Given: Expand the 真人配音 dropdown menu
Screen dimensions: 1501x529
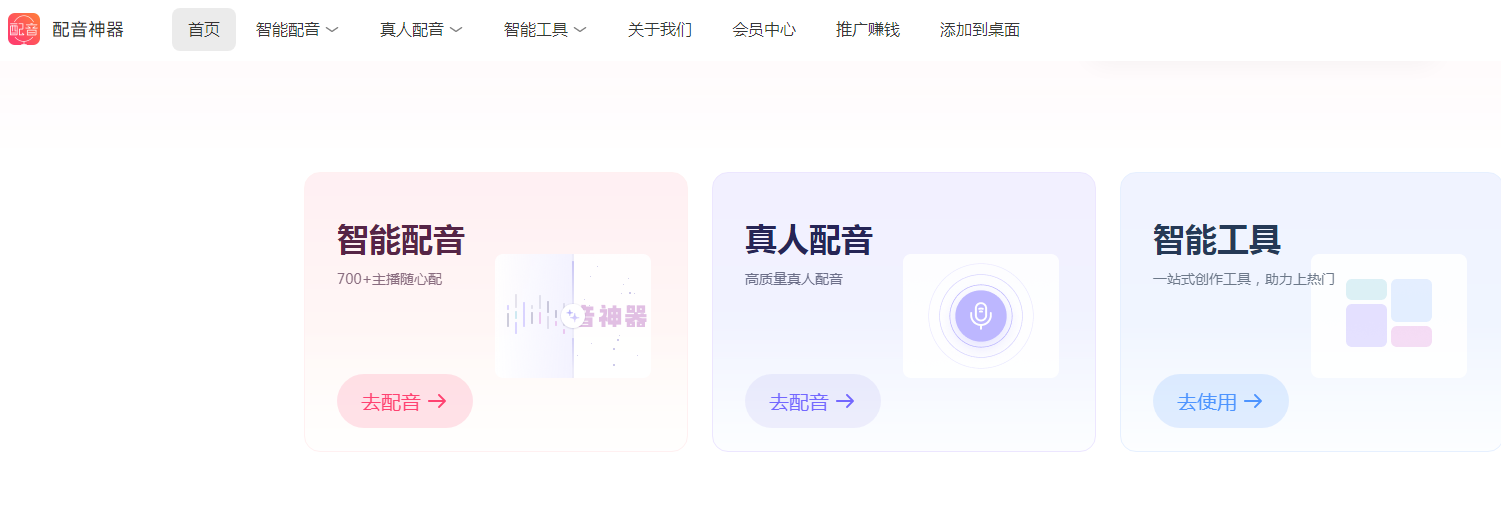Looking at the screenshot, I should pyautogui.click(x=421, y=30).
